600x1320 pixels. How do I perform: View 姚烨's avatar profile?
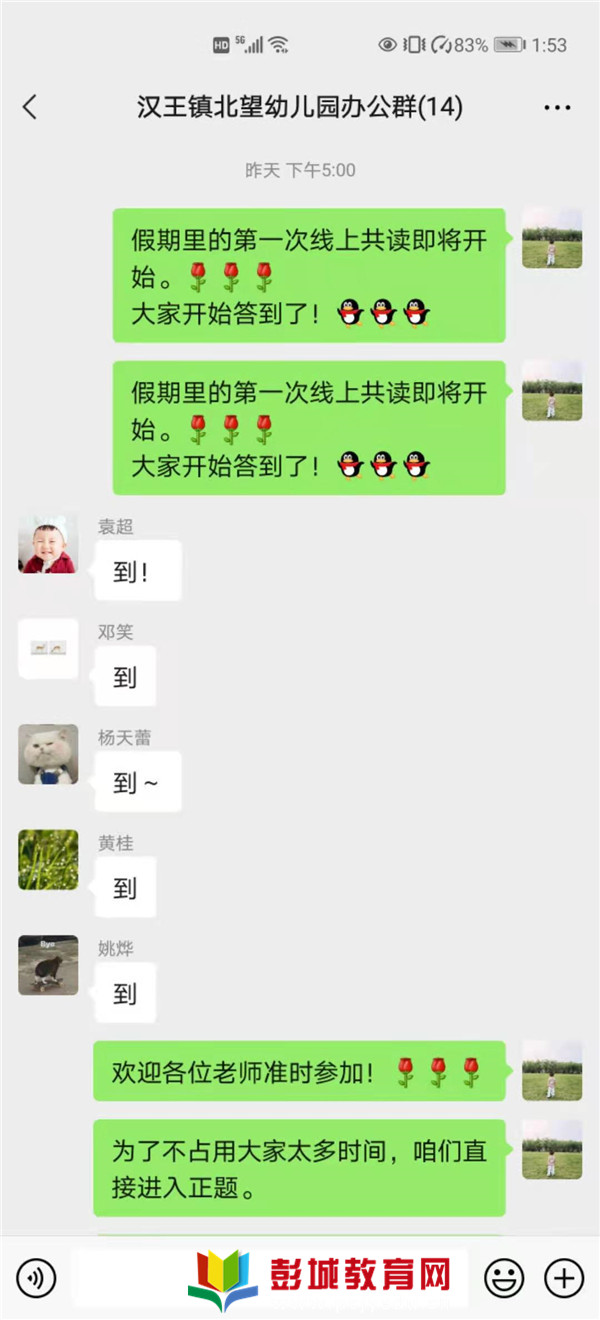tap(48, 965)
